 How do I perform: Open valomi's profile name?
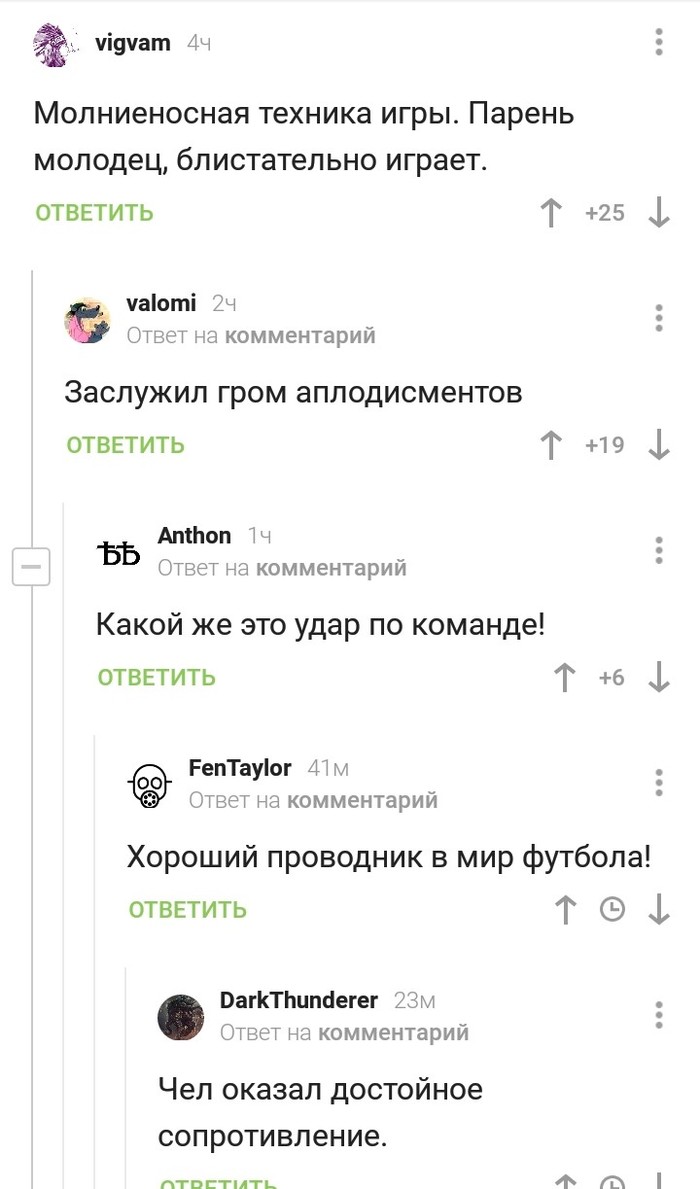click(x=161, y=303)
